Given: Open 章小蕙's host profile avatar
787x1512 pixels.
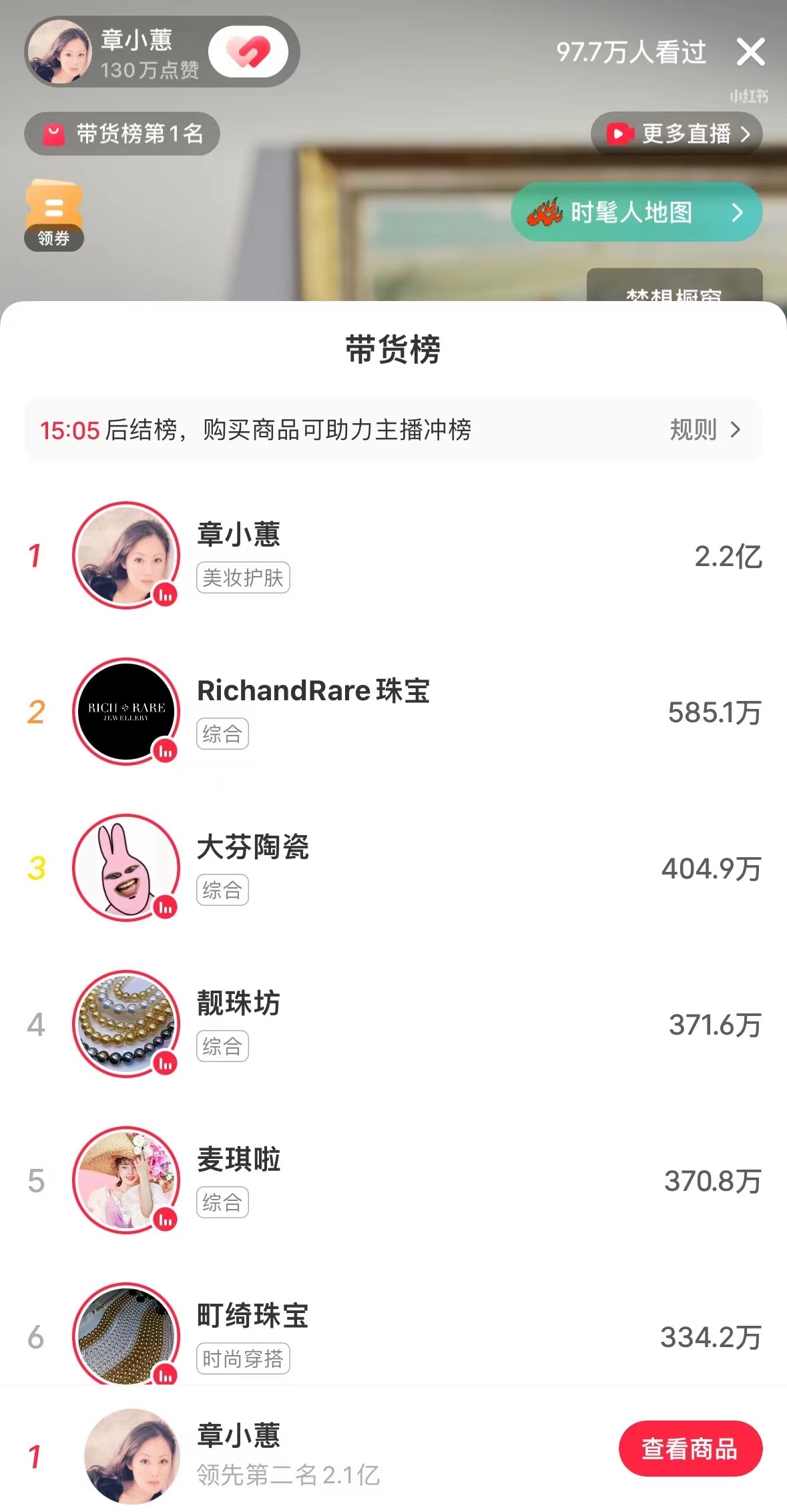Looking at the screenshot, I should point(60,52).
